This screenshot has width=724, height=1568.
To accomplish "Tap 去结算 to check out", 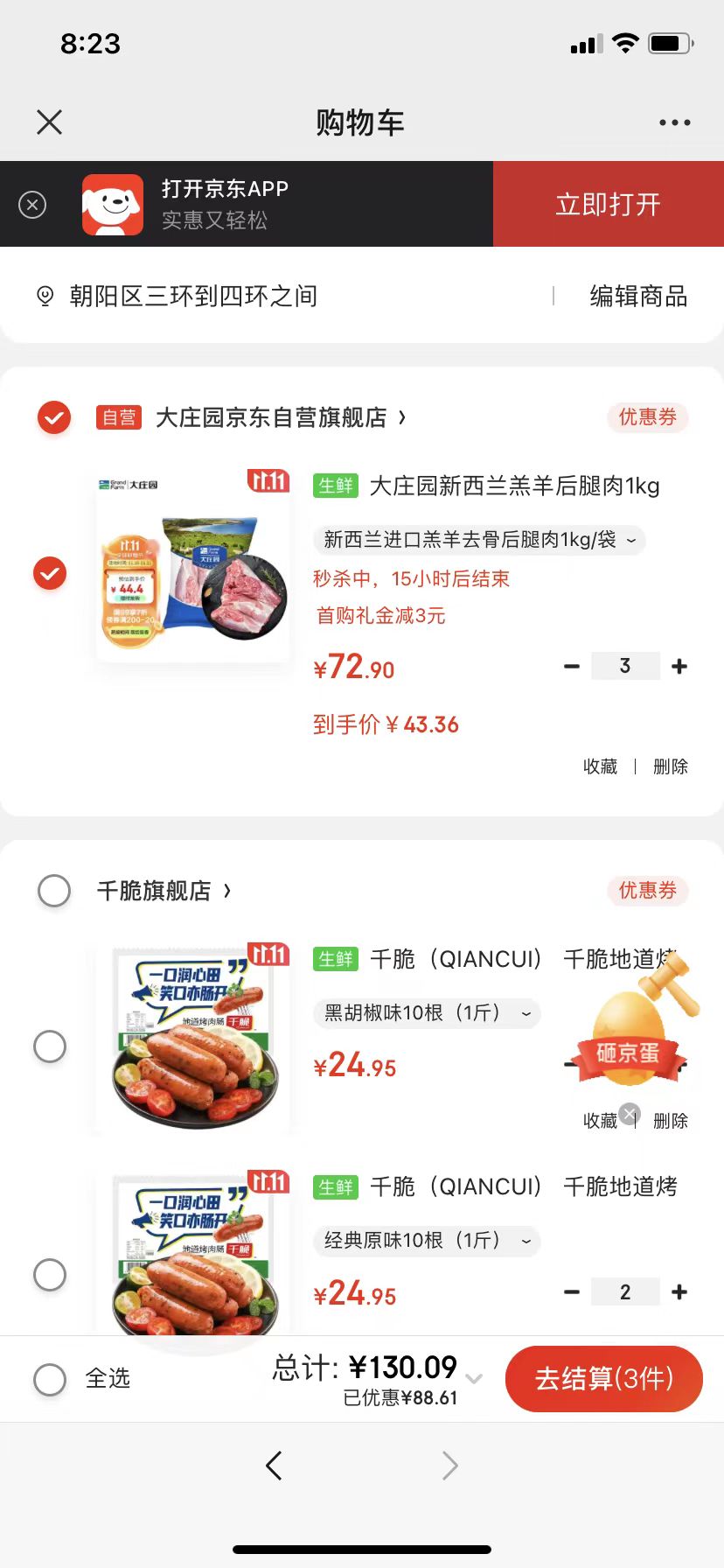I will pos(603,1379).
